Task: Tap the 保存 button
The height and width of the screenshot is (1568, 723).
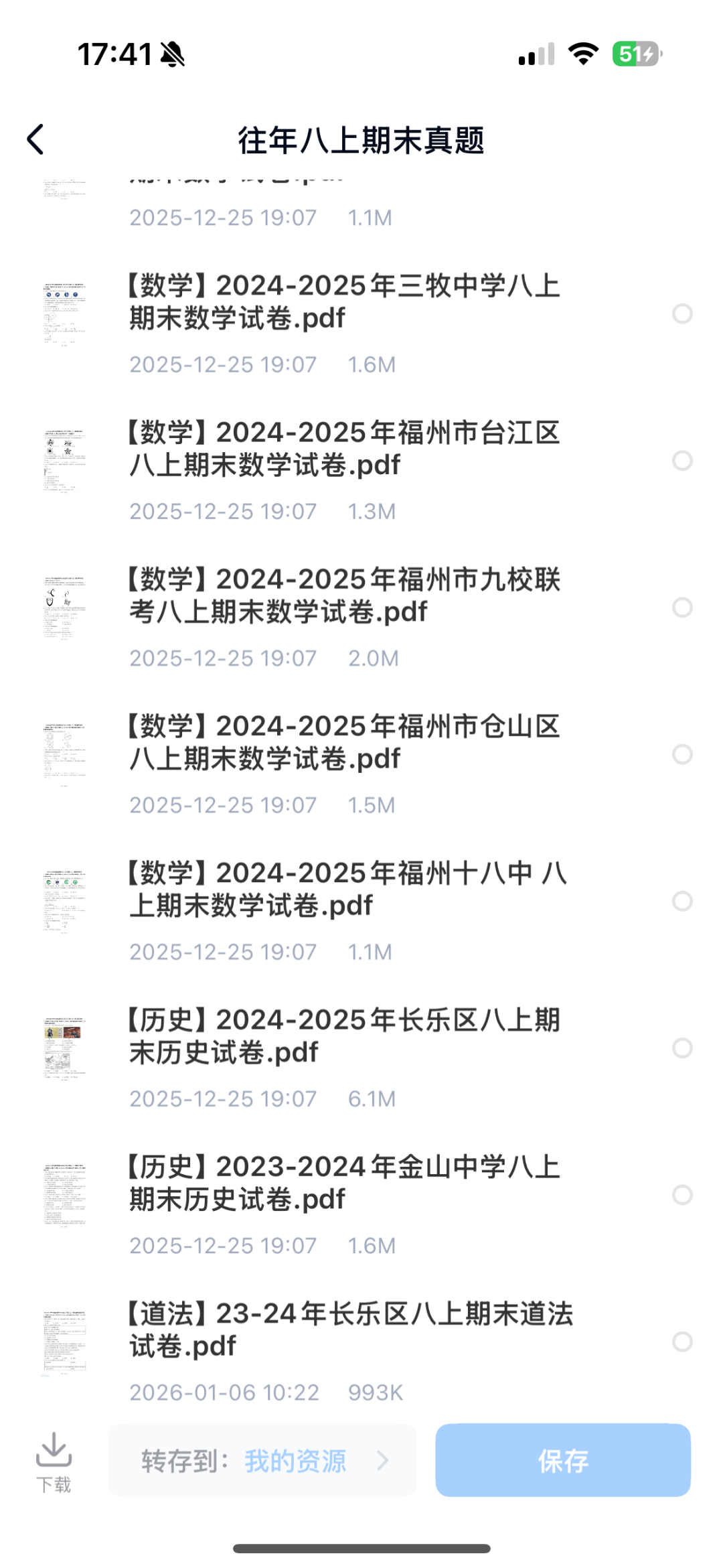Action: pyautogui.click(x=563, y=1461)
